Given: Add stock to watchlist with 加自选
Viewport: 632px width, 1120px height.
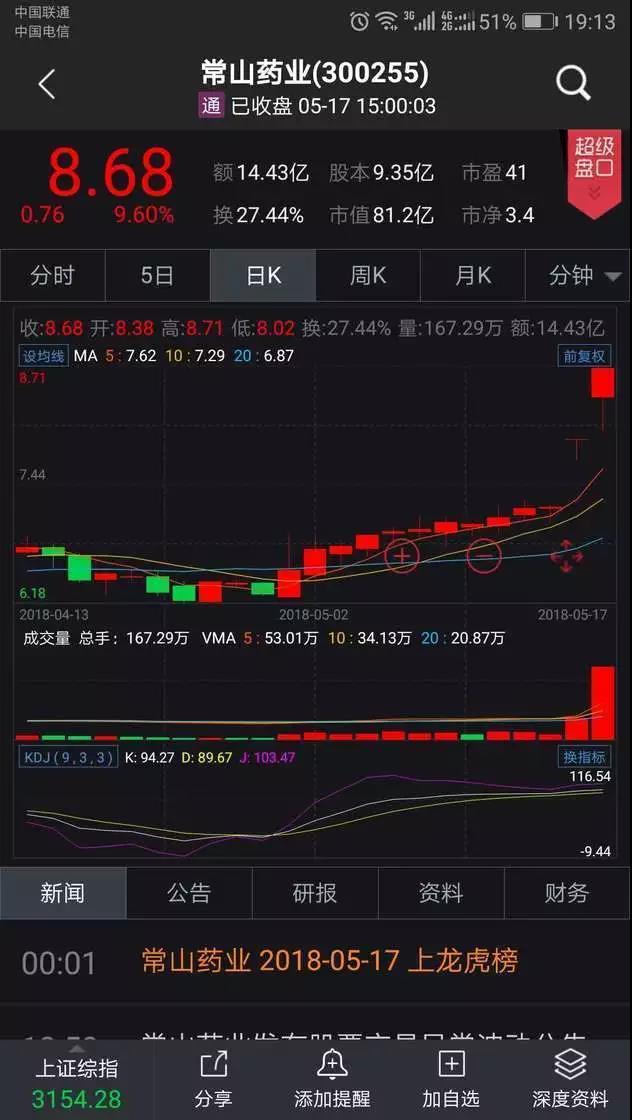Looking at the screenshot, I should [x=451, y=1078].
